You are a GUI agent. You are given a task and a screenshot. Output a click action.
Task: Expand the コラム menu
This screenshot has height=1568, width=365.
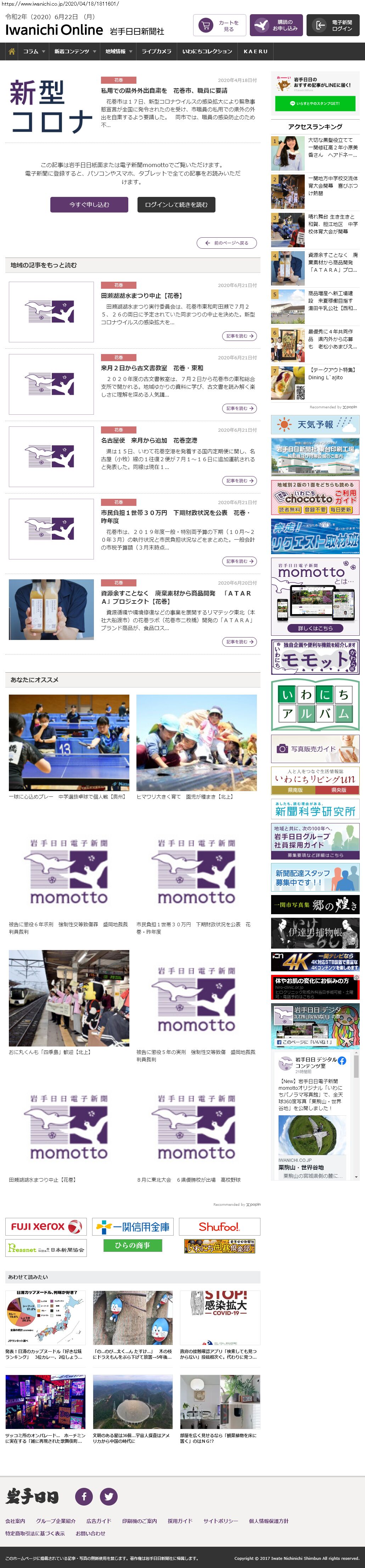click(x=33, y=52)
